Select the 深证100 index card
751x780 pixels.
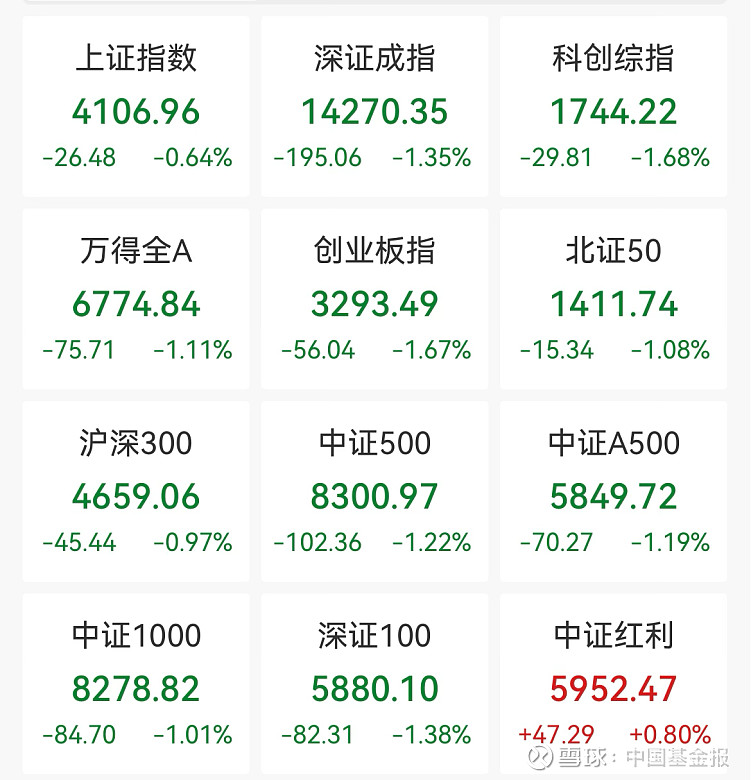pos(373,683)
